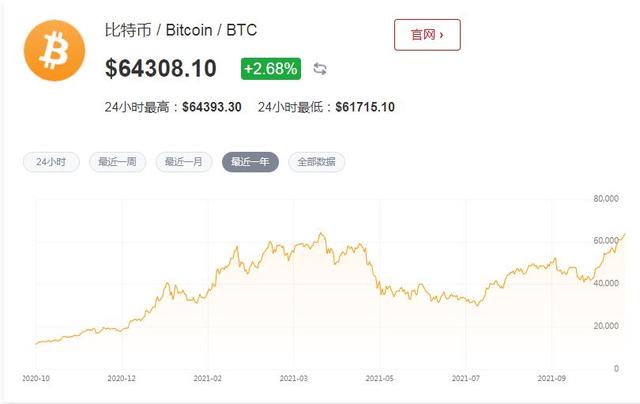
Task: Select the 最近一周 chart range
Action: [x=118, y=162]
